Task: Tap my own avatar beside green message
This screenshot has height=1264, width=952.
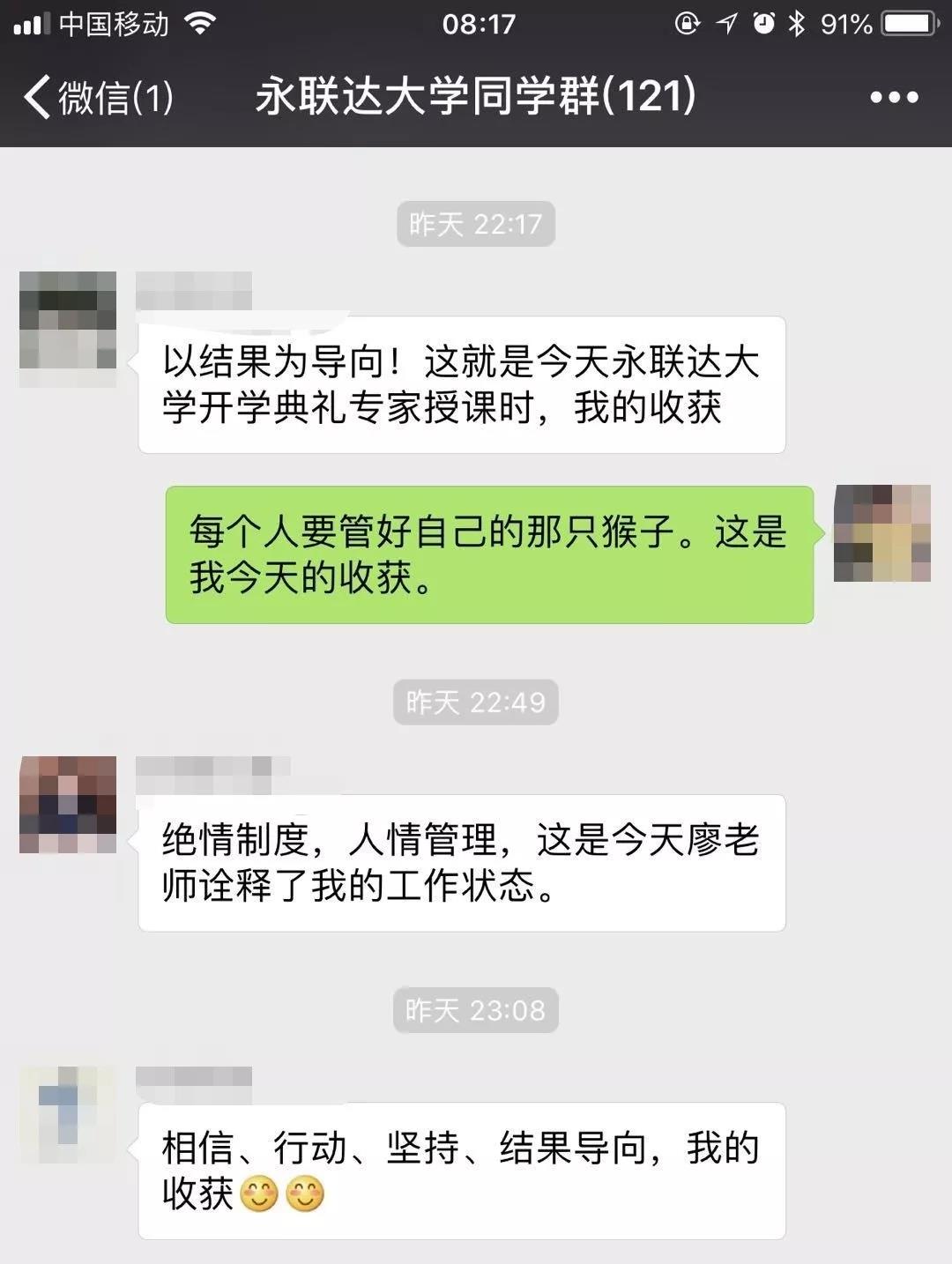Action: tap(881, 533)
